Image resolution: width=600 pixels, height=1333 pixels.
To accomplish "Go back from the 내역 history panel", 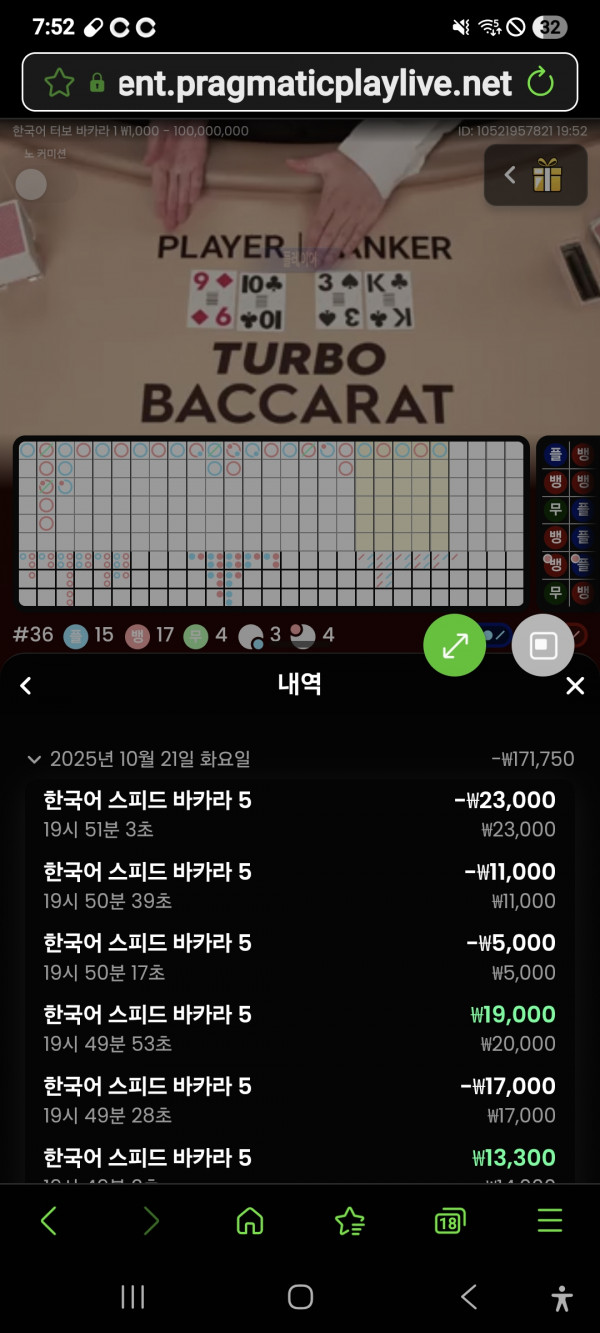I will click(x=26, y=686).
